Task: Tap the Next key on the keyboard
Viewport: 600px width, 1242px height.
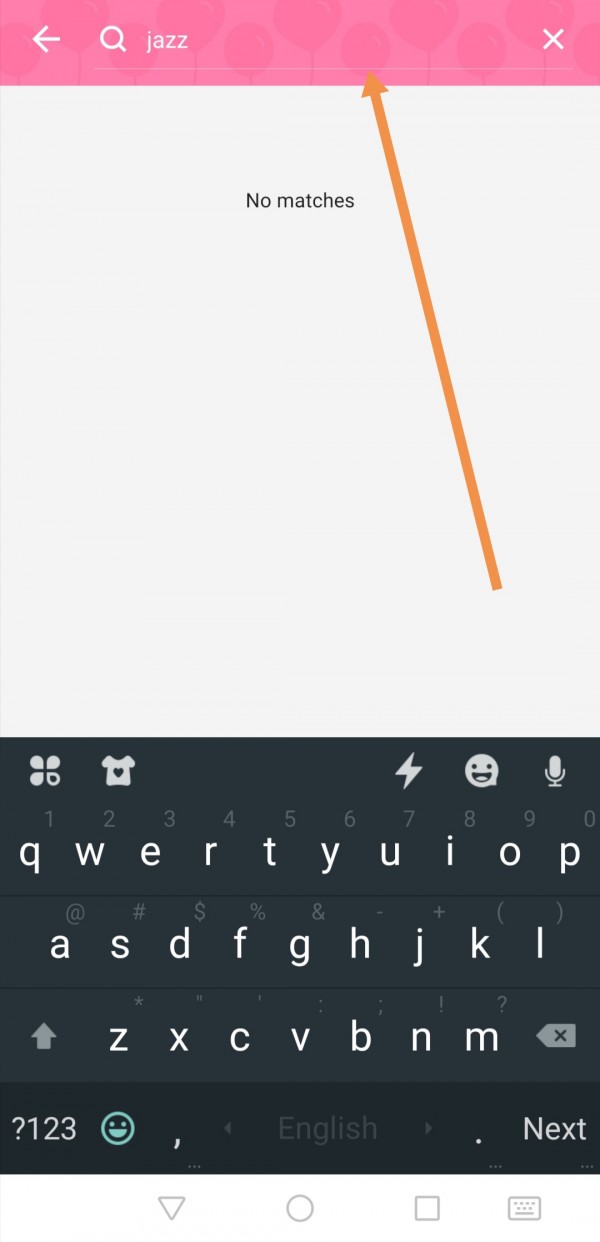Action: [554, 1128]
